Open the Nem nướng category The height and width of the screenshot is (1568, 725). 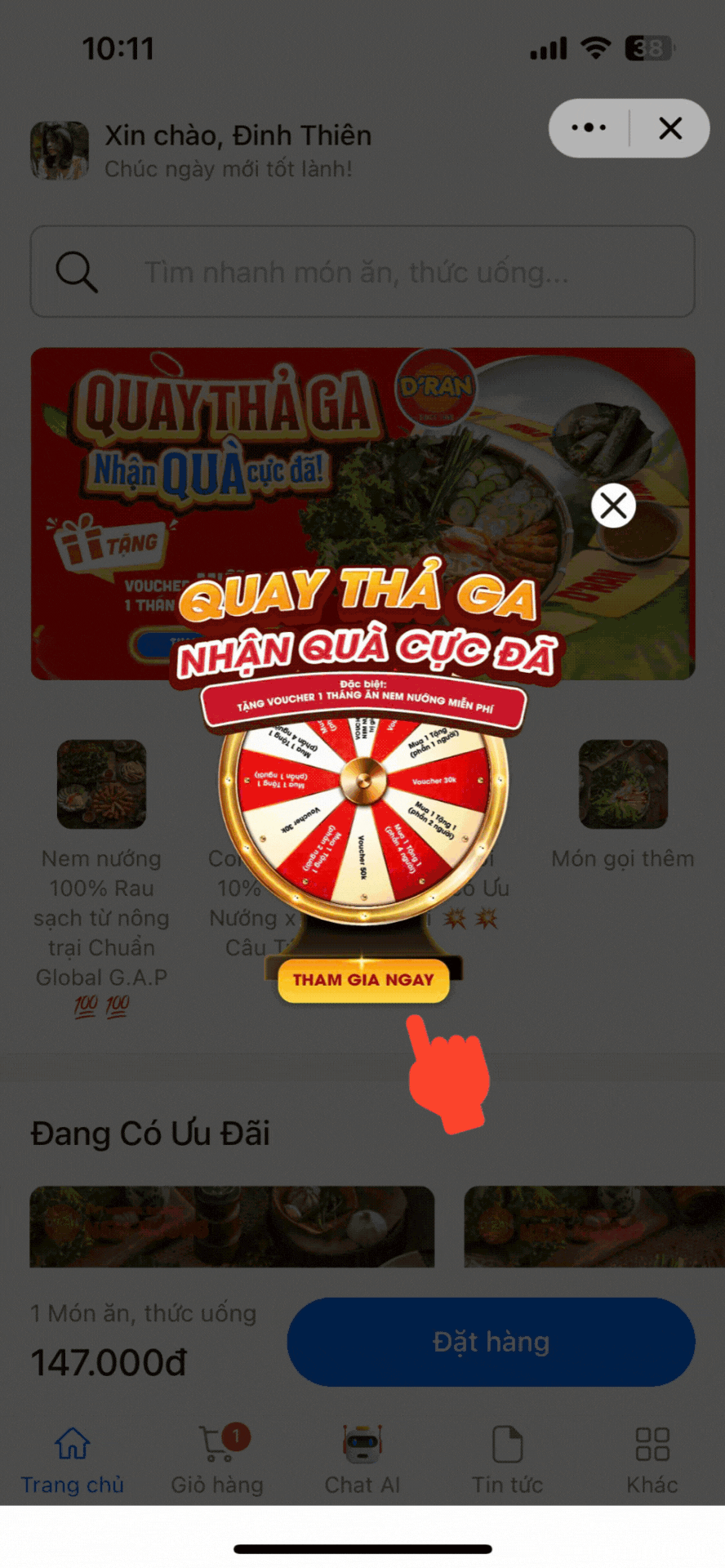[101, 785]
